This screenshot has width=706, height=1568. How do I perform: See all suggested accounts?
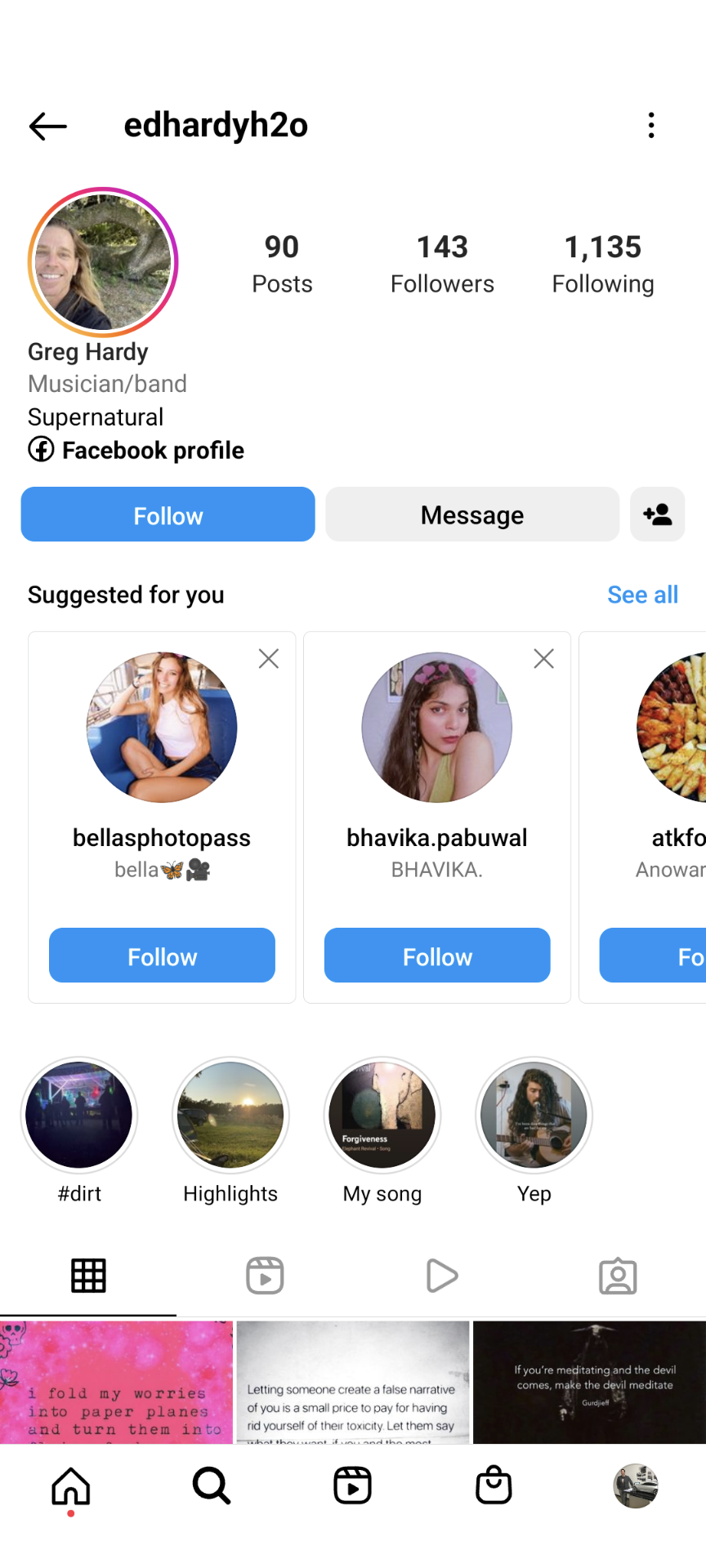click(642, 595)
